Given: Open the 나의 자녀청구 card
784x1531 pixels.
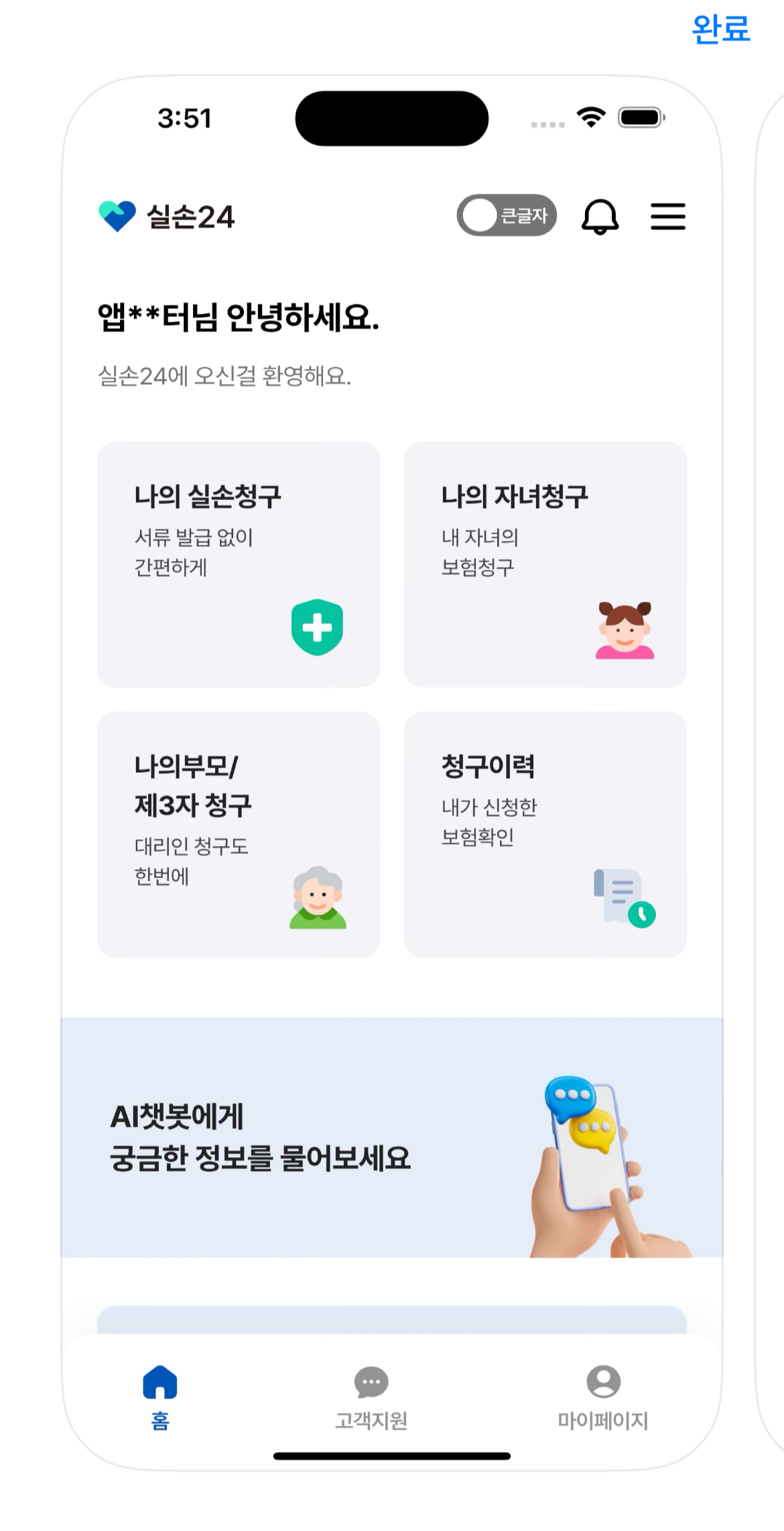Looking at the screenshot, I should coord(546,563).
